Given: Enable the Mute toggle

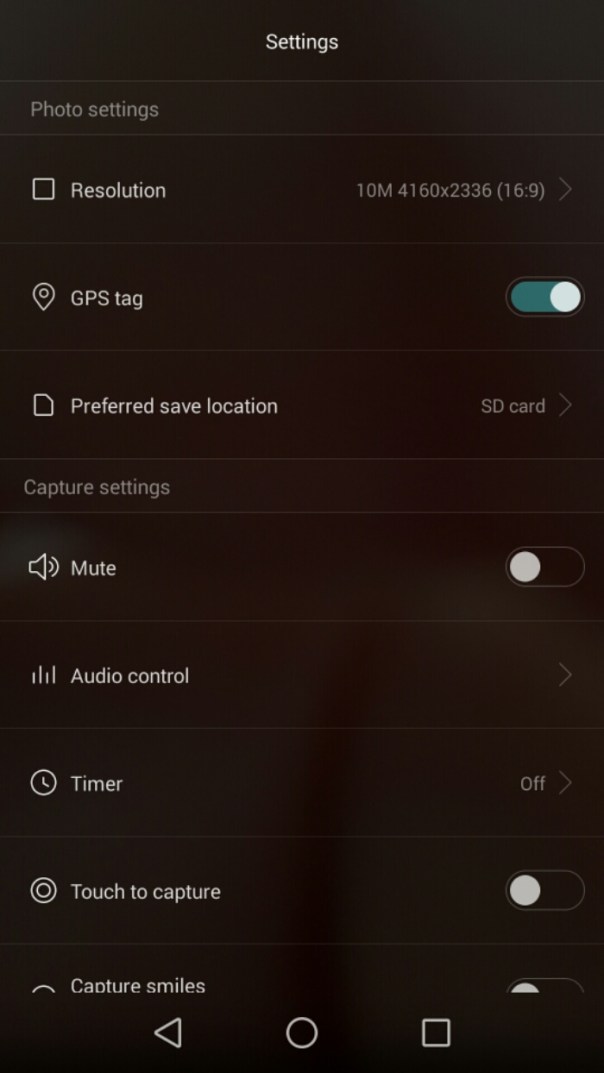Looking at the screenshot, I should click(x=544, y=567).
